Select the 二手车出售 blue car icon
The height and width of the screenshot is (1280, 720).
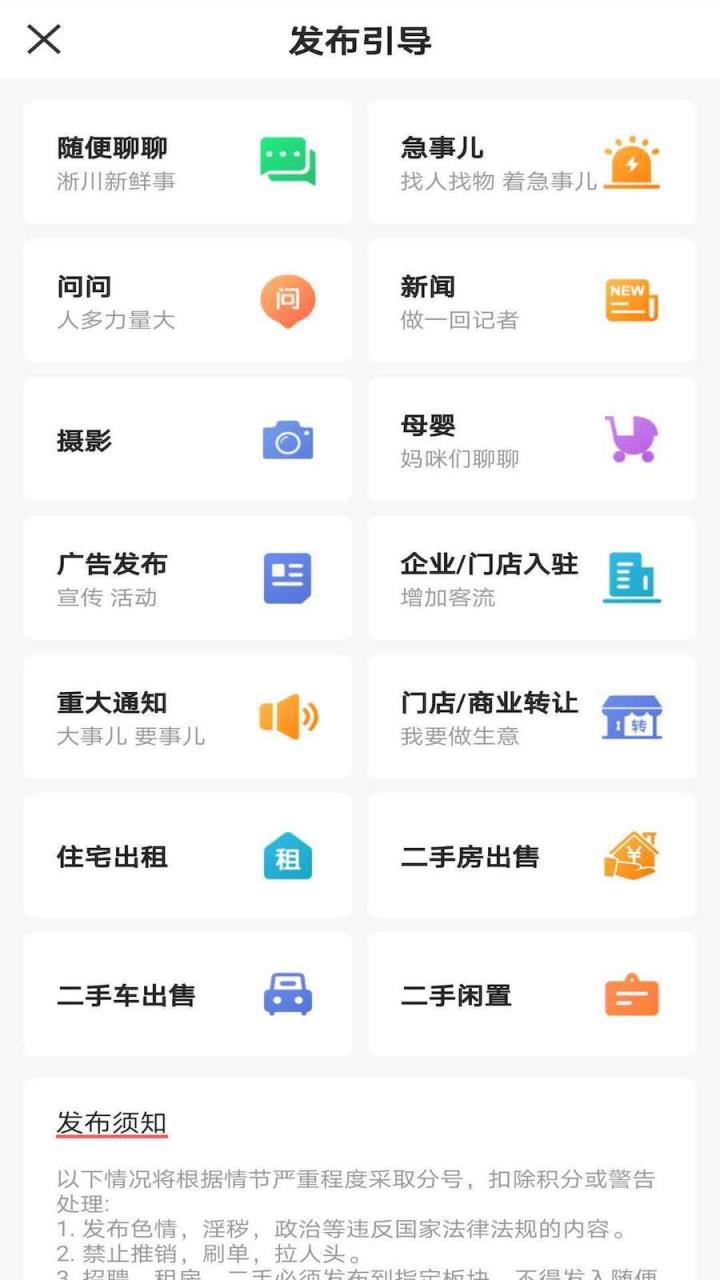coord(288,994)
